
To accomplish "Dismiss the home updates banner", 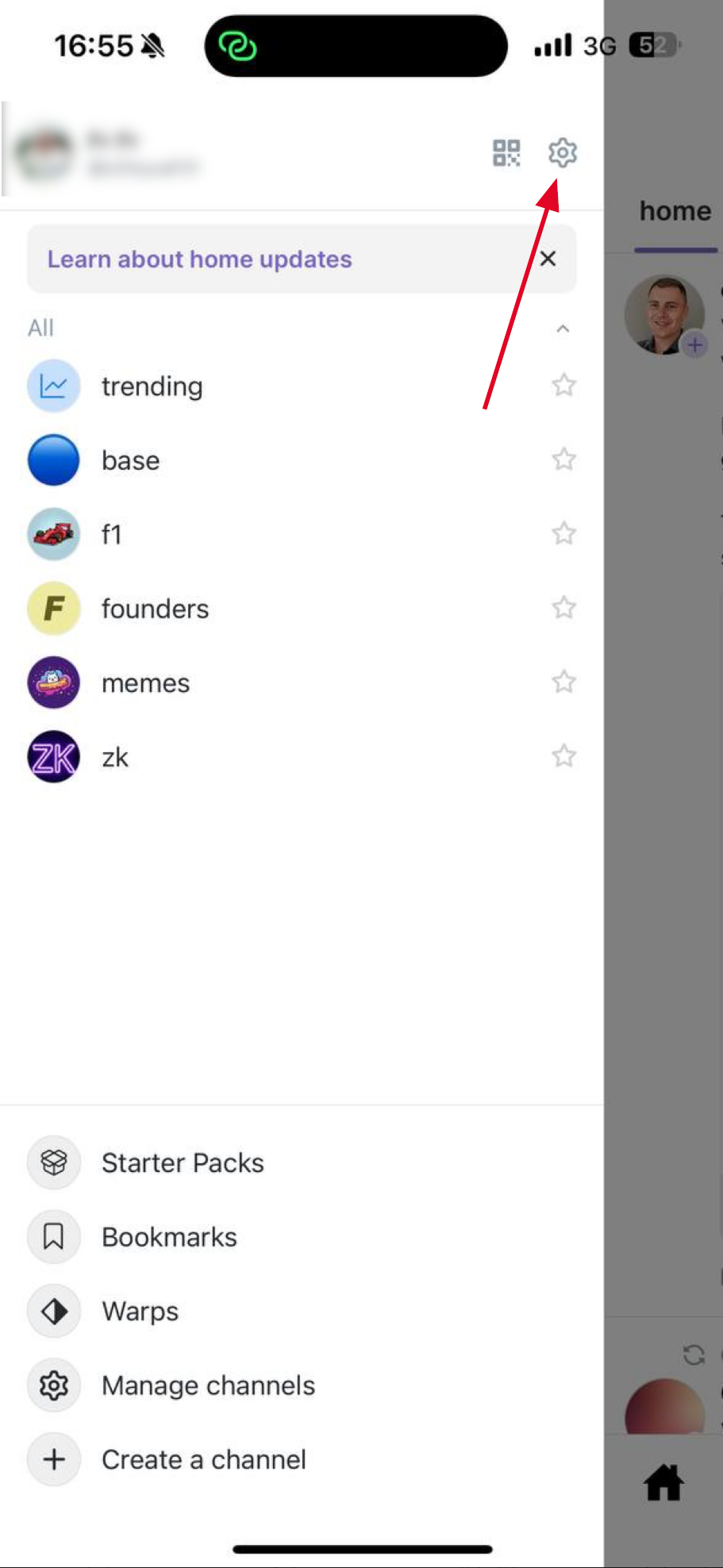I will [x=548, y=259].
